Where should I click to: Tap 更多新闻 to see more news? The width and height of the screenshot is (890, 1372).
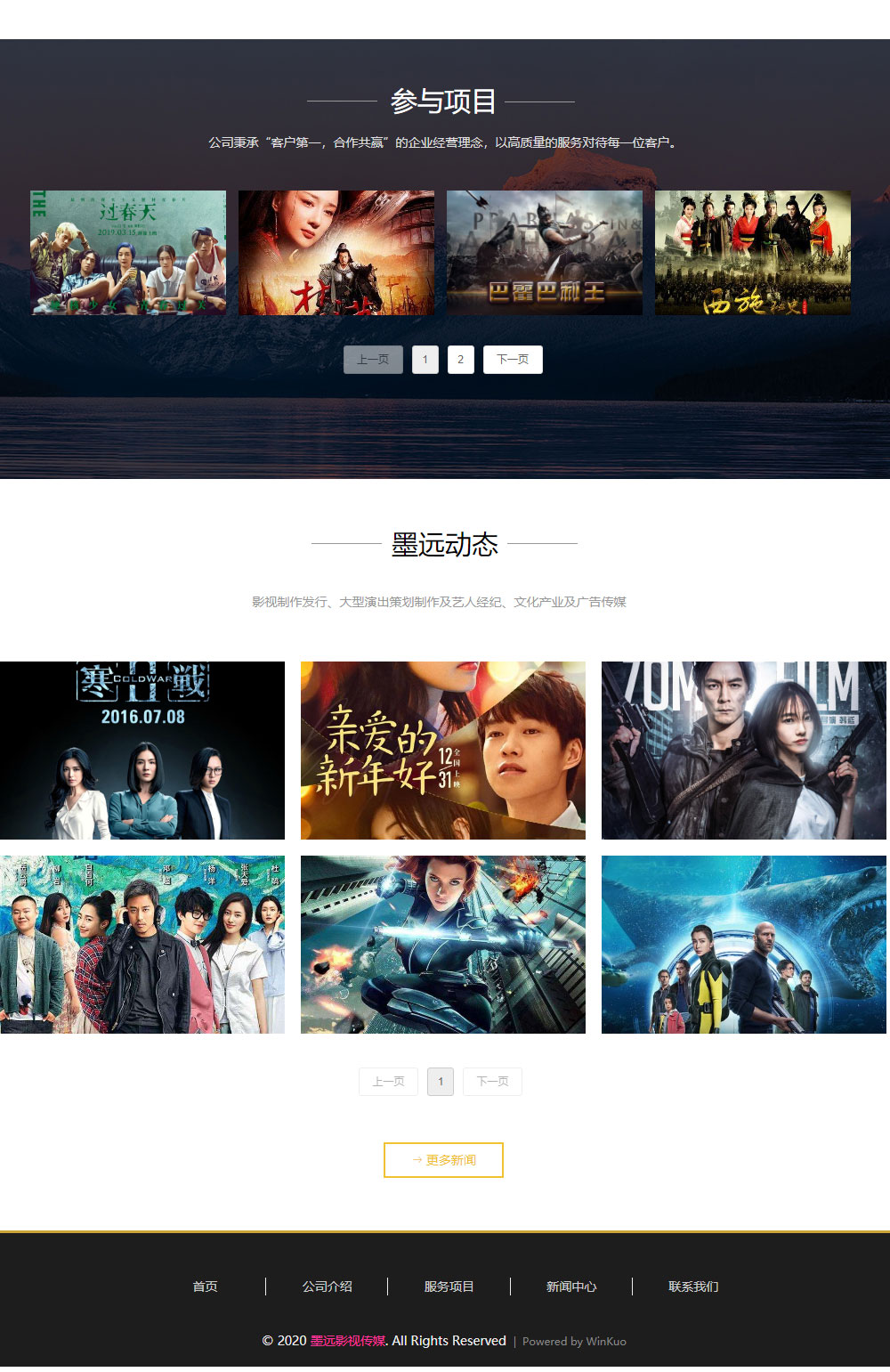tap(443, 1159)
